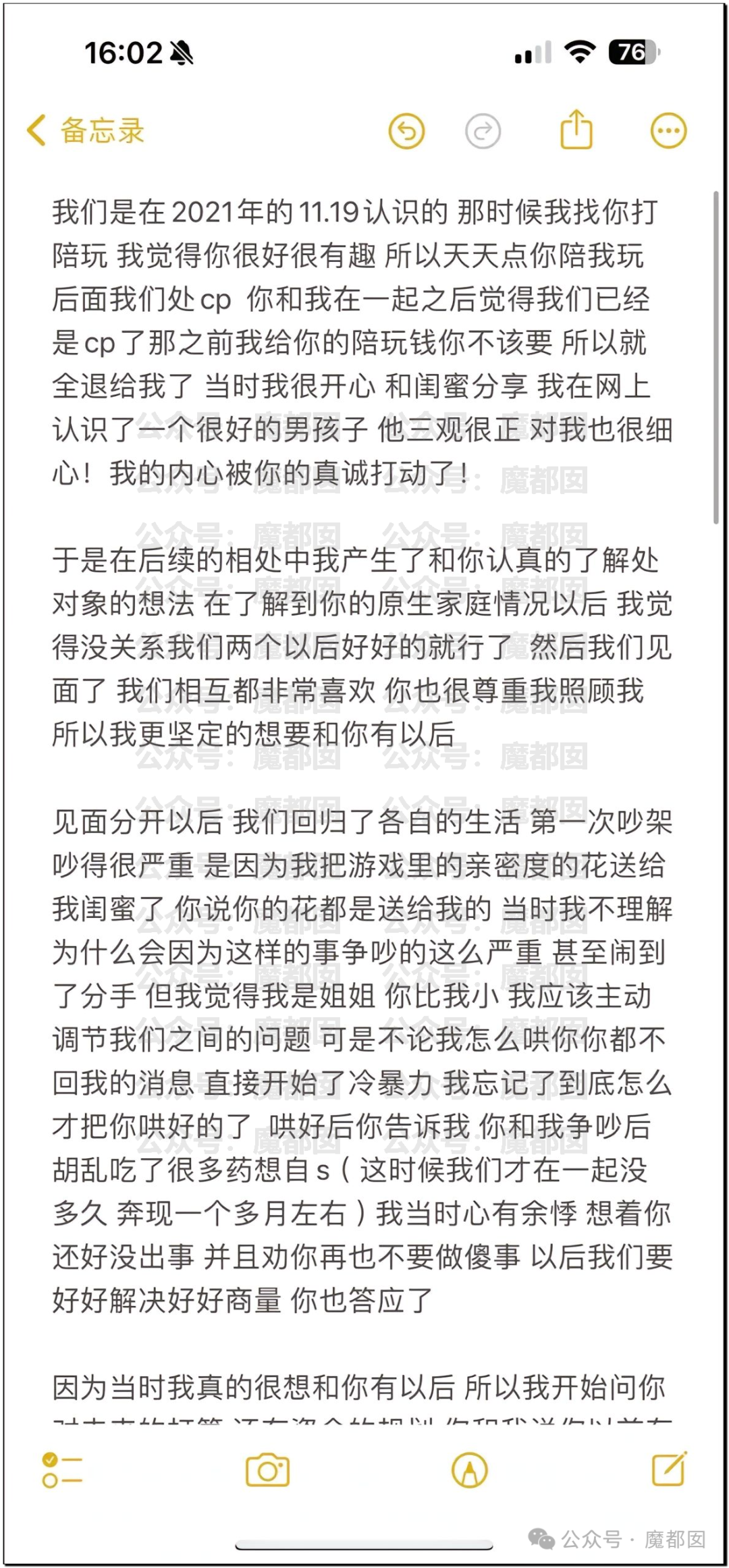Go back to the 备忘录 notes list
This screenshot has height=1568, width=729.
[x=86, y=130]
